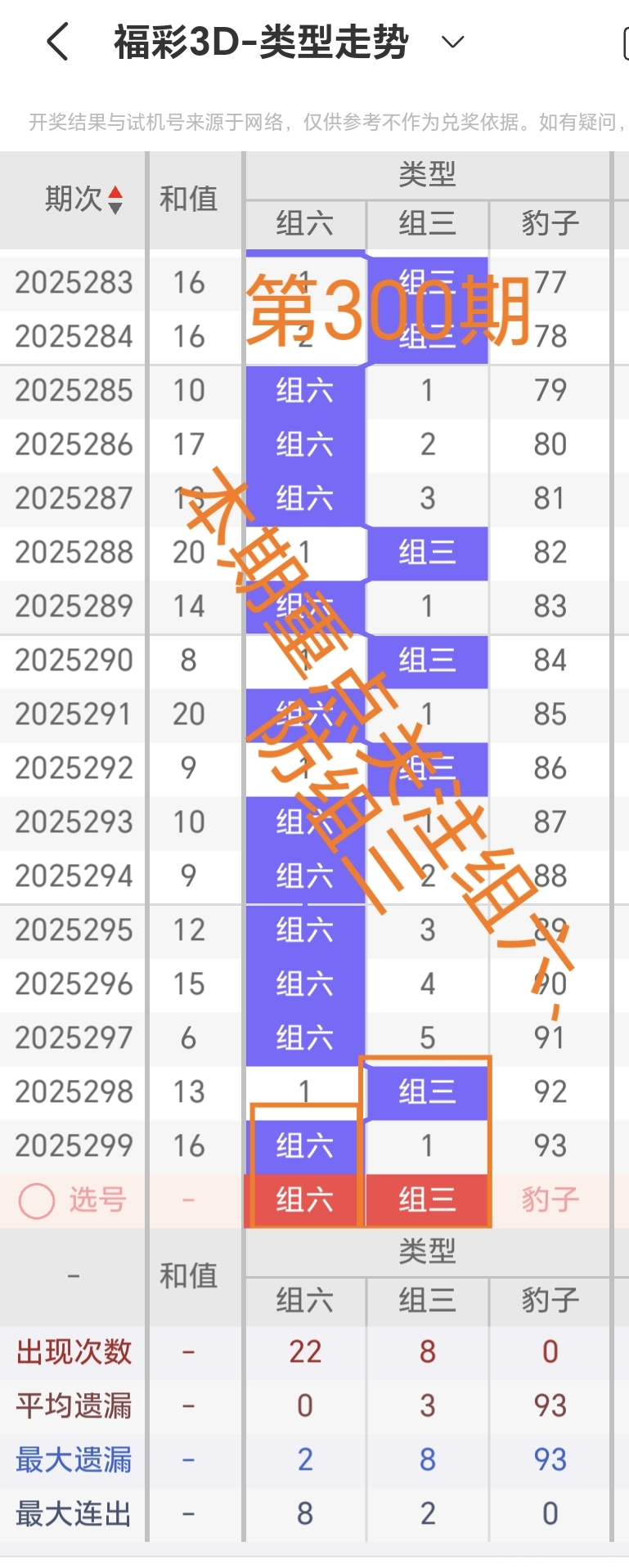Switch to the 组六 column header

point(304,223)
